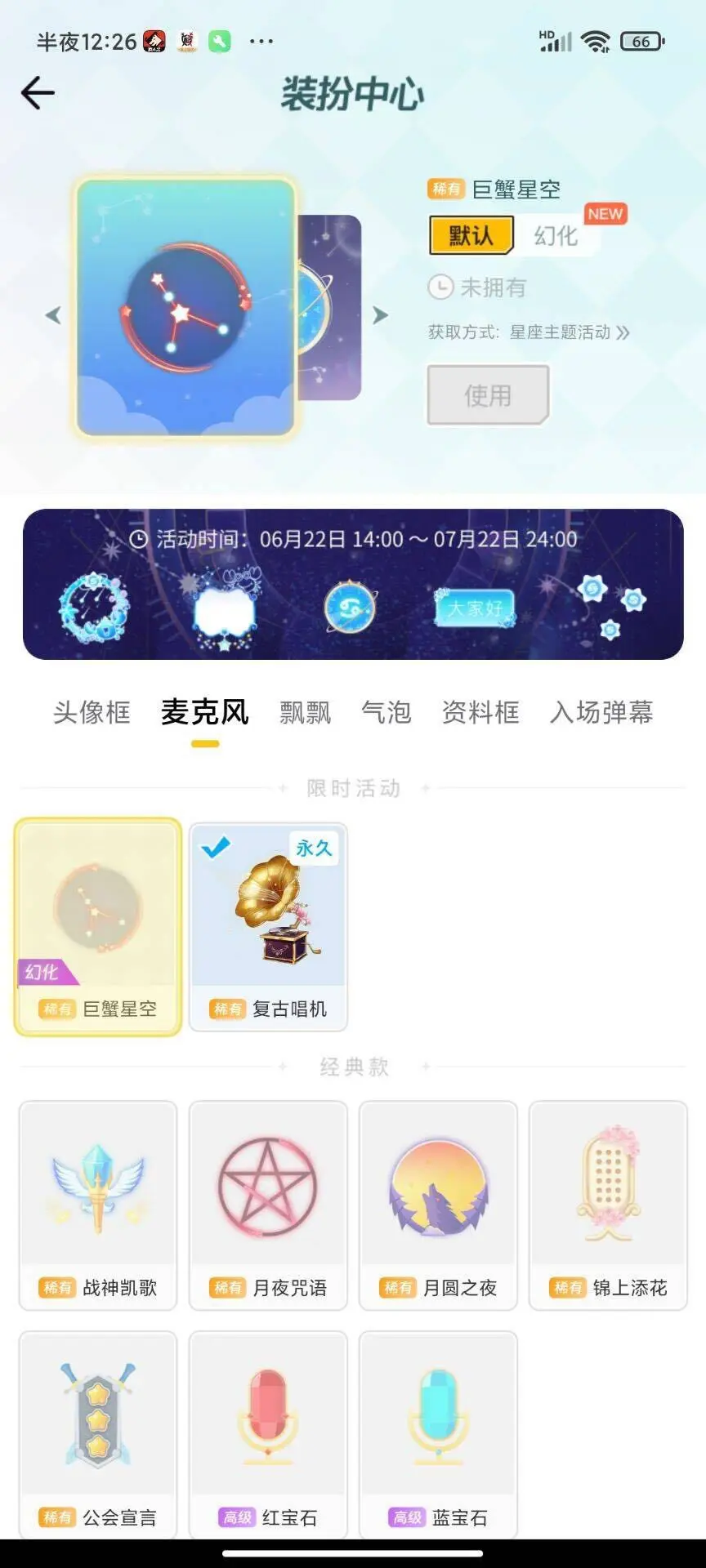Switch to the 资料框 tab

click(x=480, y=712)
